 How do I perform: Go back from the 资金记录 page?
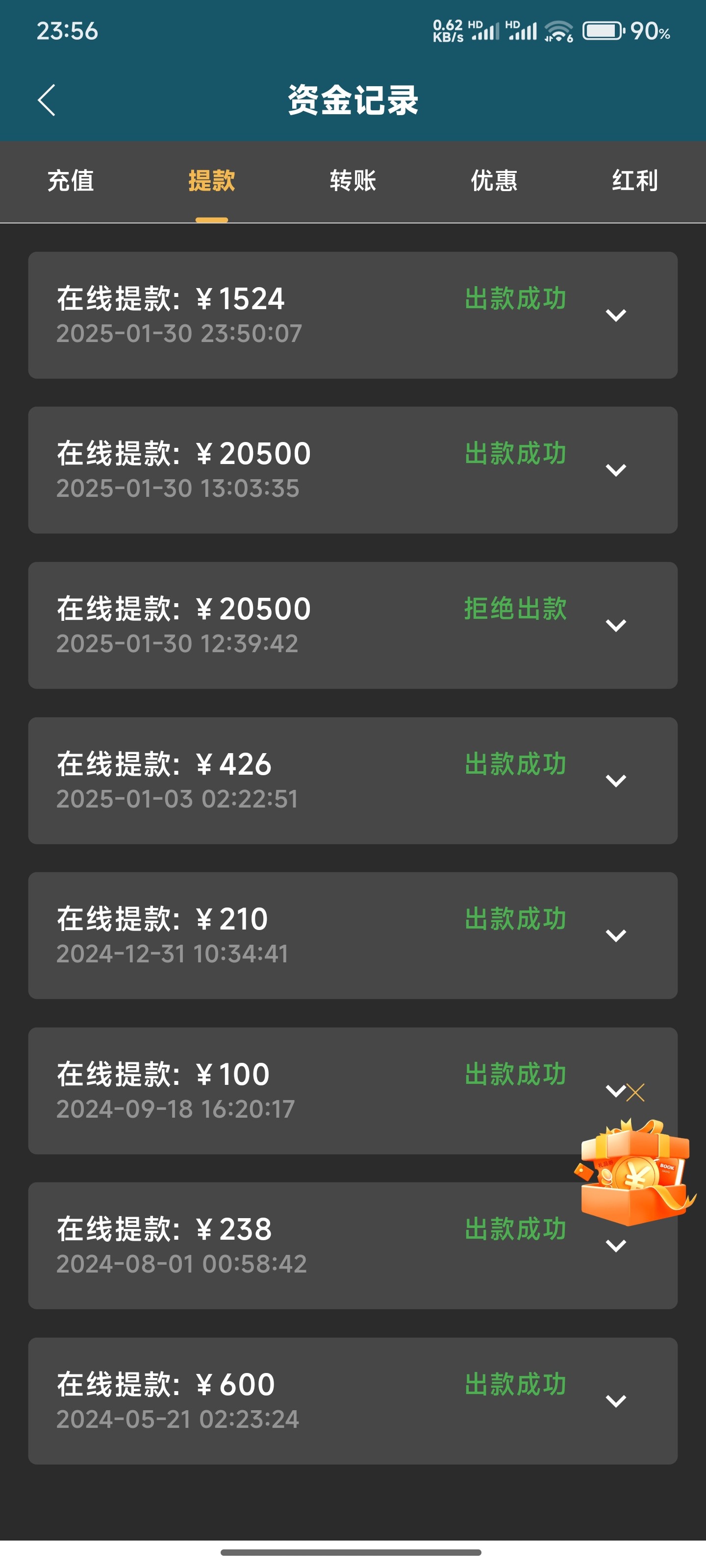click(x=46, y=100)
